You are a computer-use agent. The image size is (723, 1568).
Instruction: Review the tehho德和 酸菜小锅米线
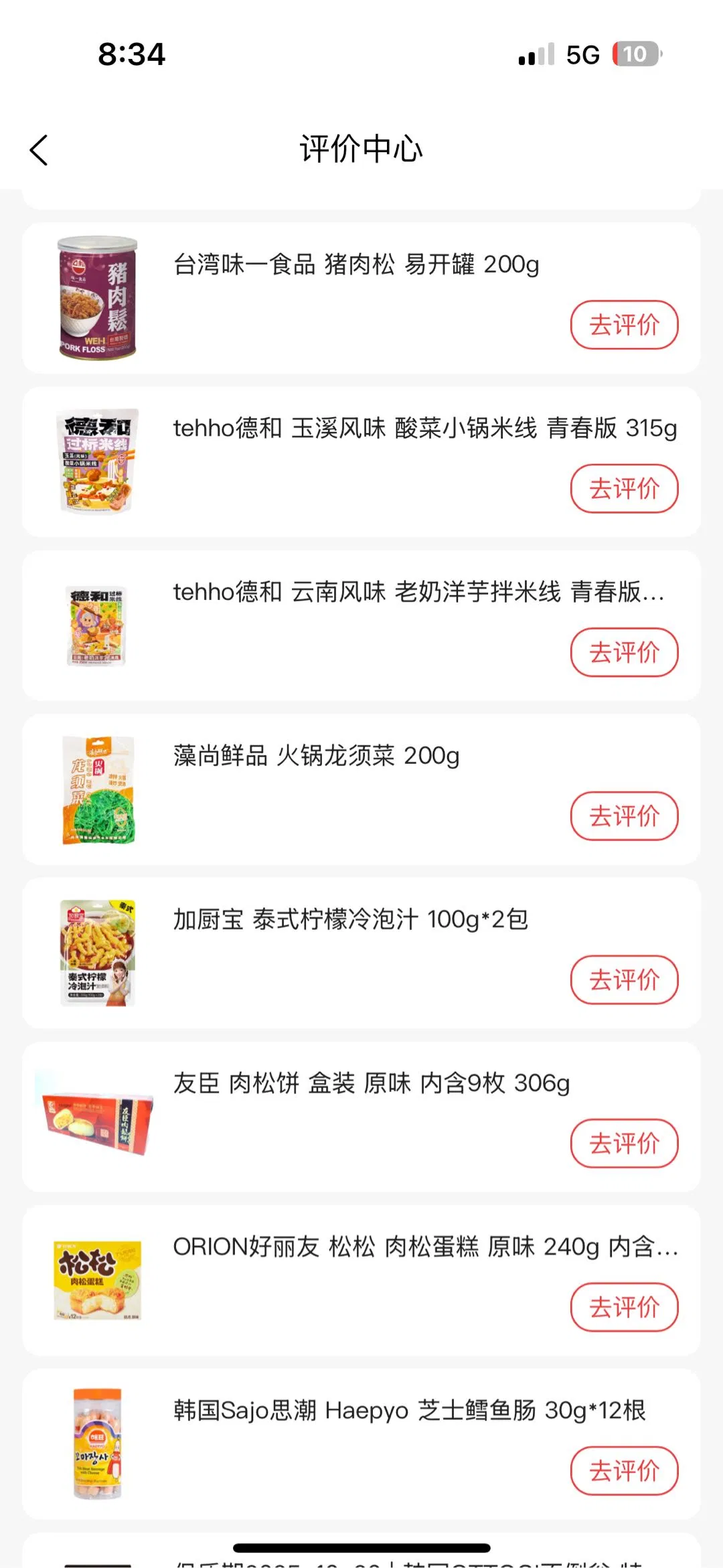click(624, 489)
